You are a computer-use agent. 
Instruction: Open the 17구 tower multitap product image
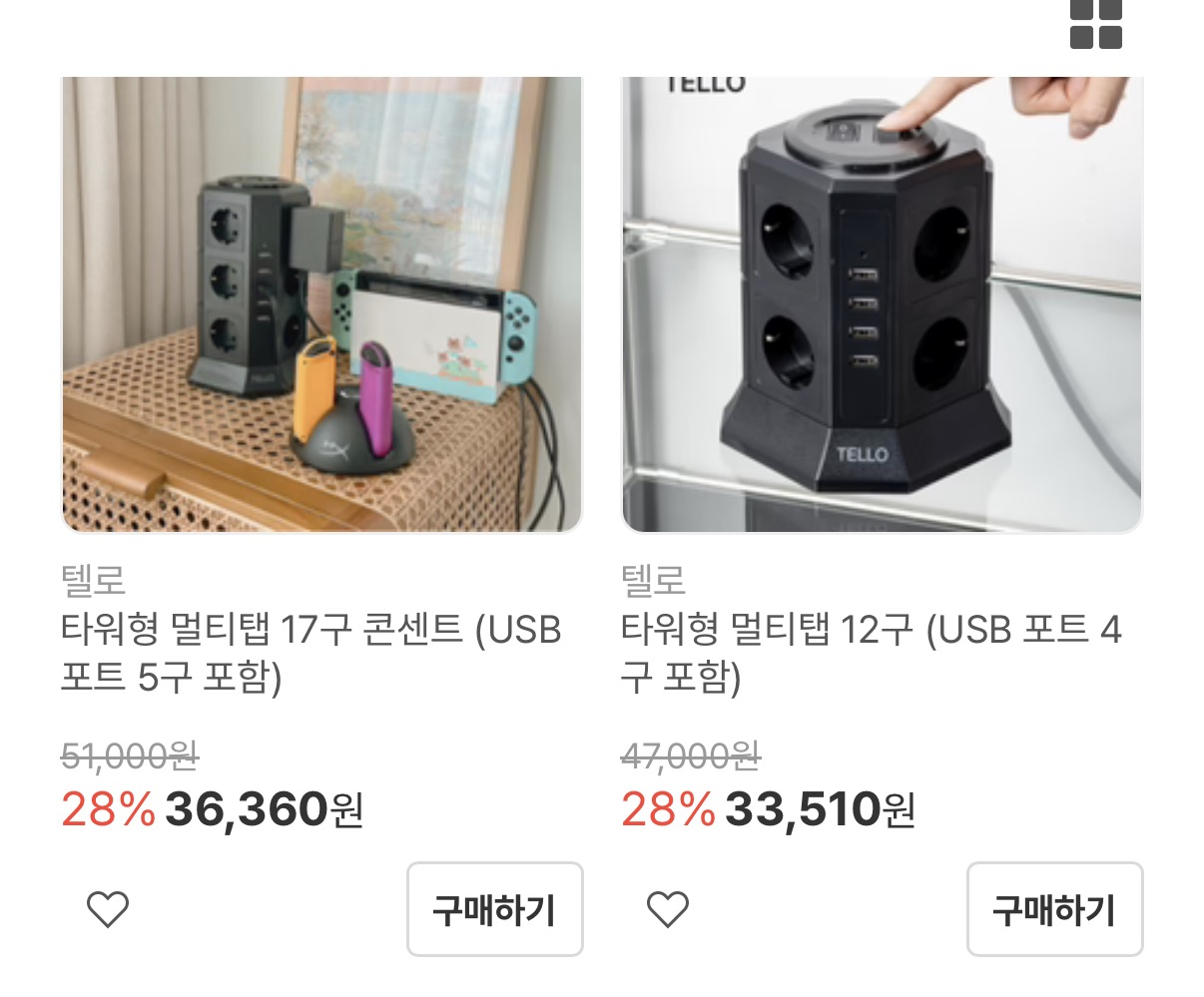[x=321, y=304]
